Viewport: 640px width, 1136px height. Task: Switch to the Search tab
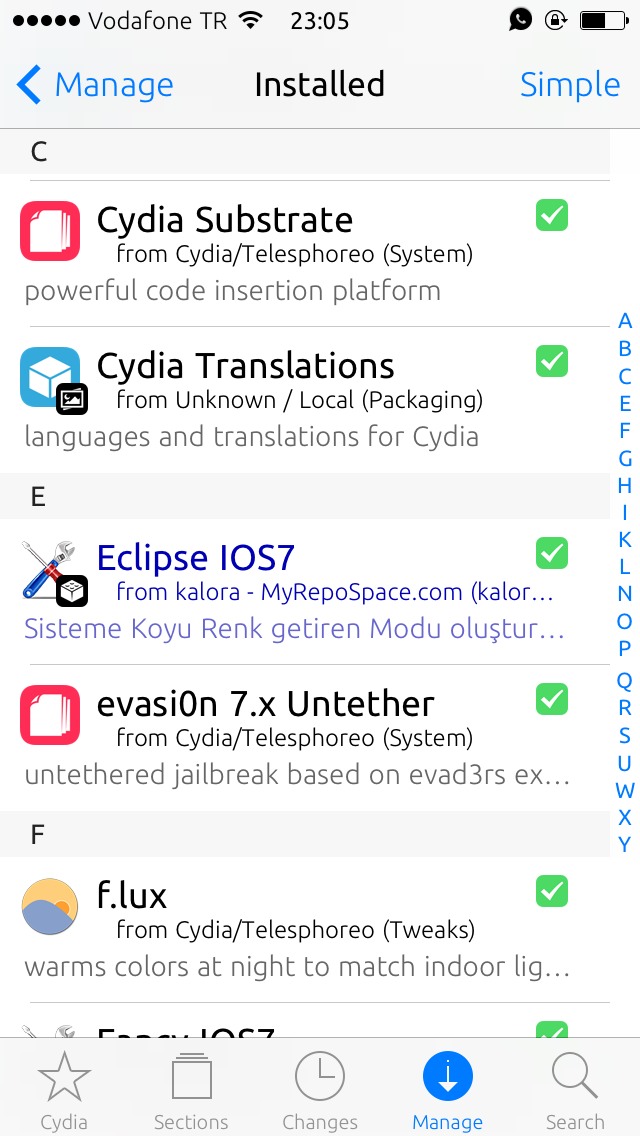[575, 1090]
